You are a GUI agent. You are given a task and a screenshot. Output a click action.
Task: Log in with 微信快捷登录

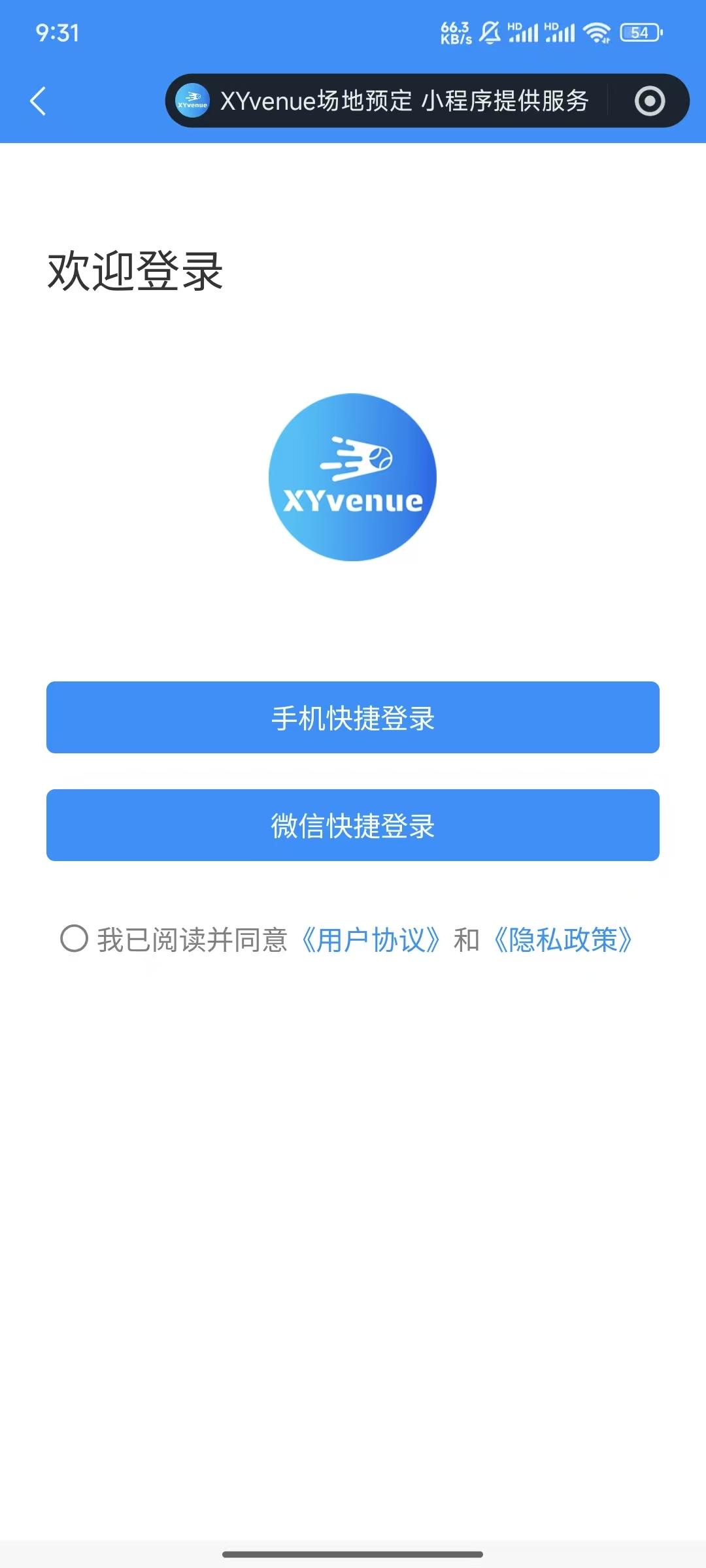pos(353,825)
